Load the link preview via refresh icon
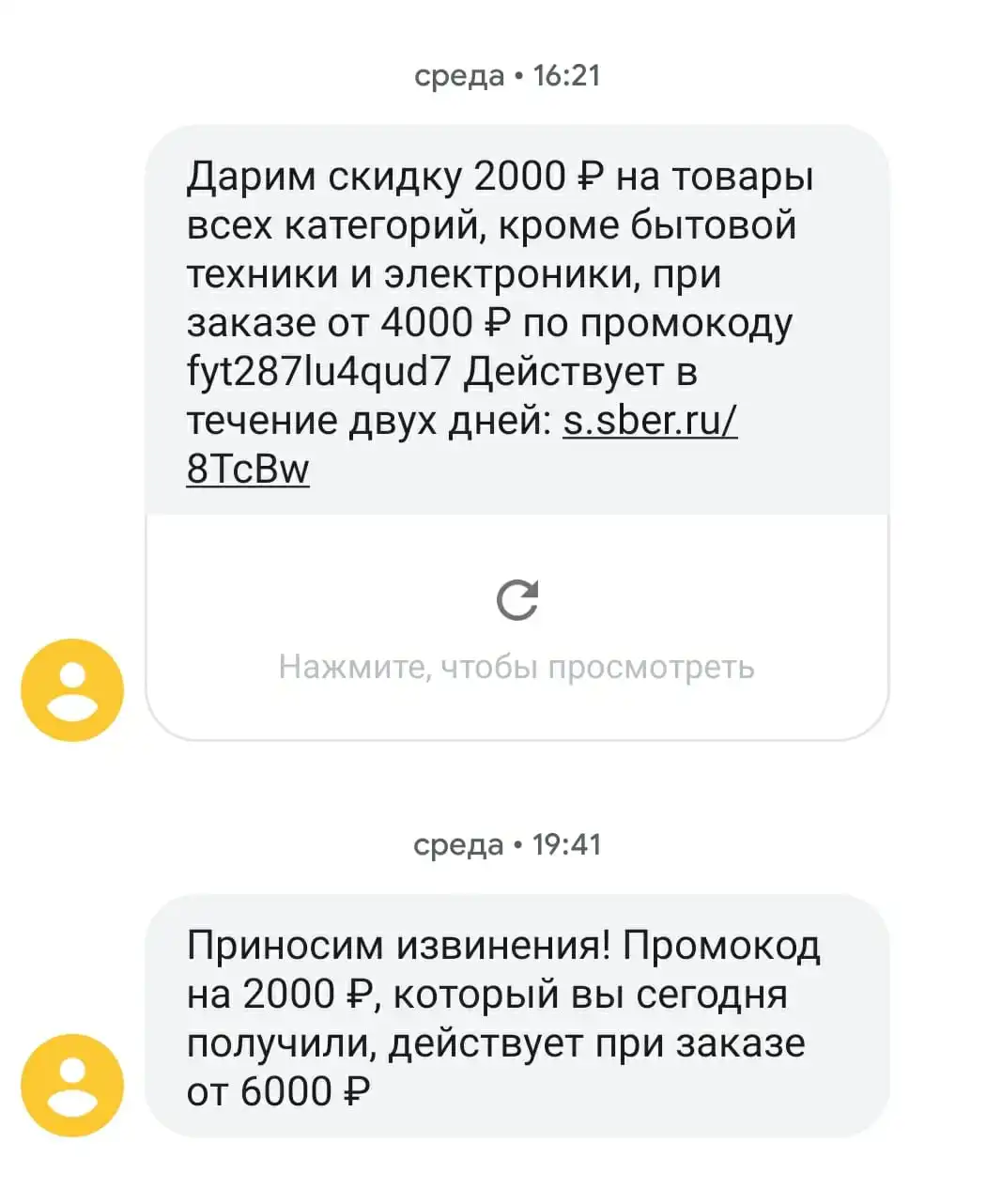 pyautogui.click(x=517, y=601)
